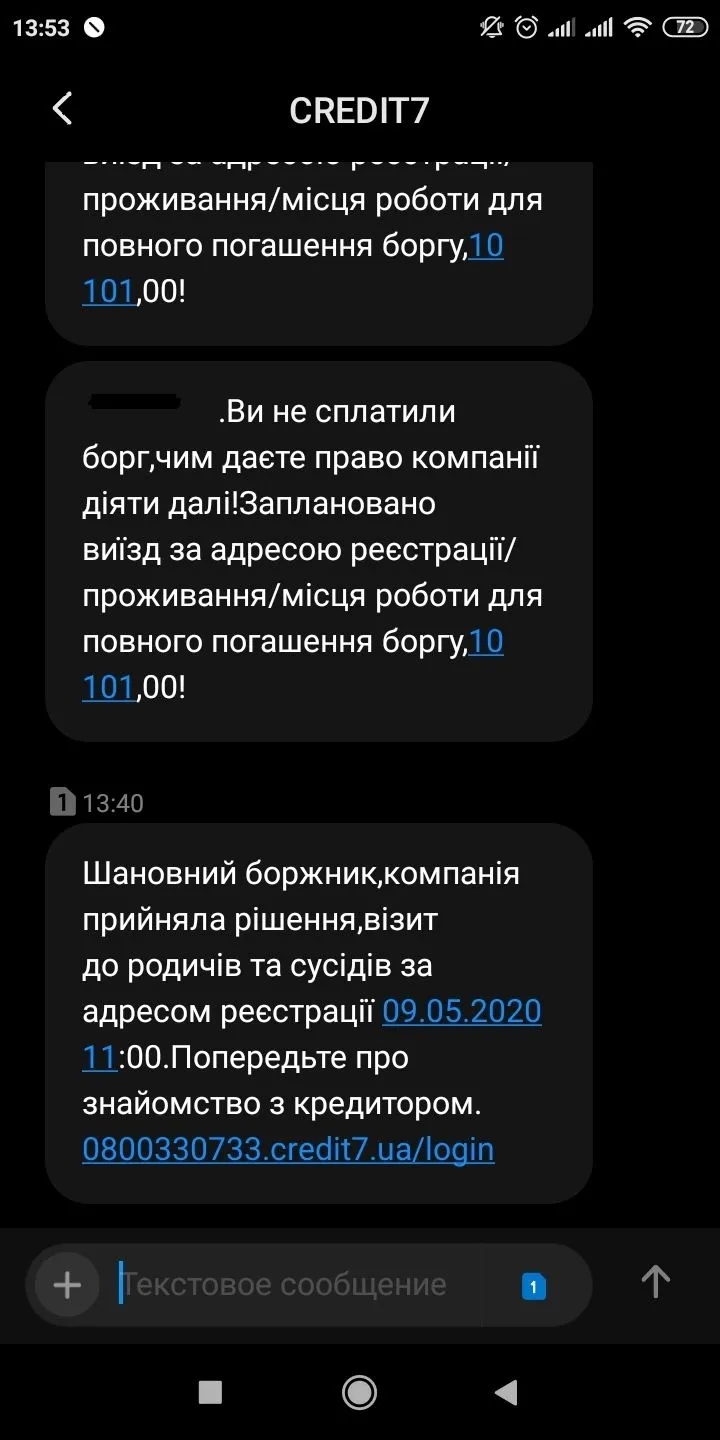Open recent apps from navigation bar
This screenshot has height=1440, width=720.
click(210, 1392)
